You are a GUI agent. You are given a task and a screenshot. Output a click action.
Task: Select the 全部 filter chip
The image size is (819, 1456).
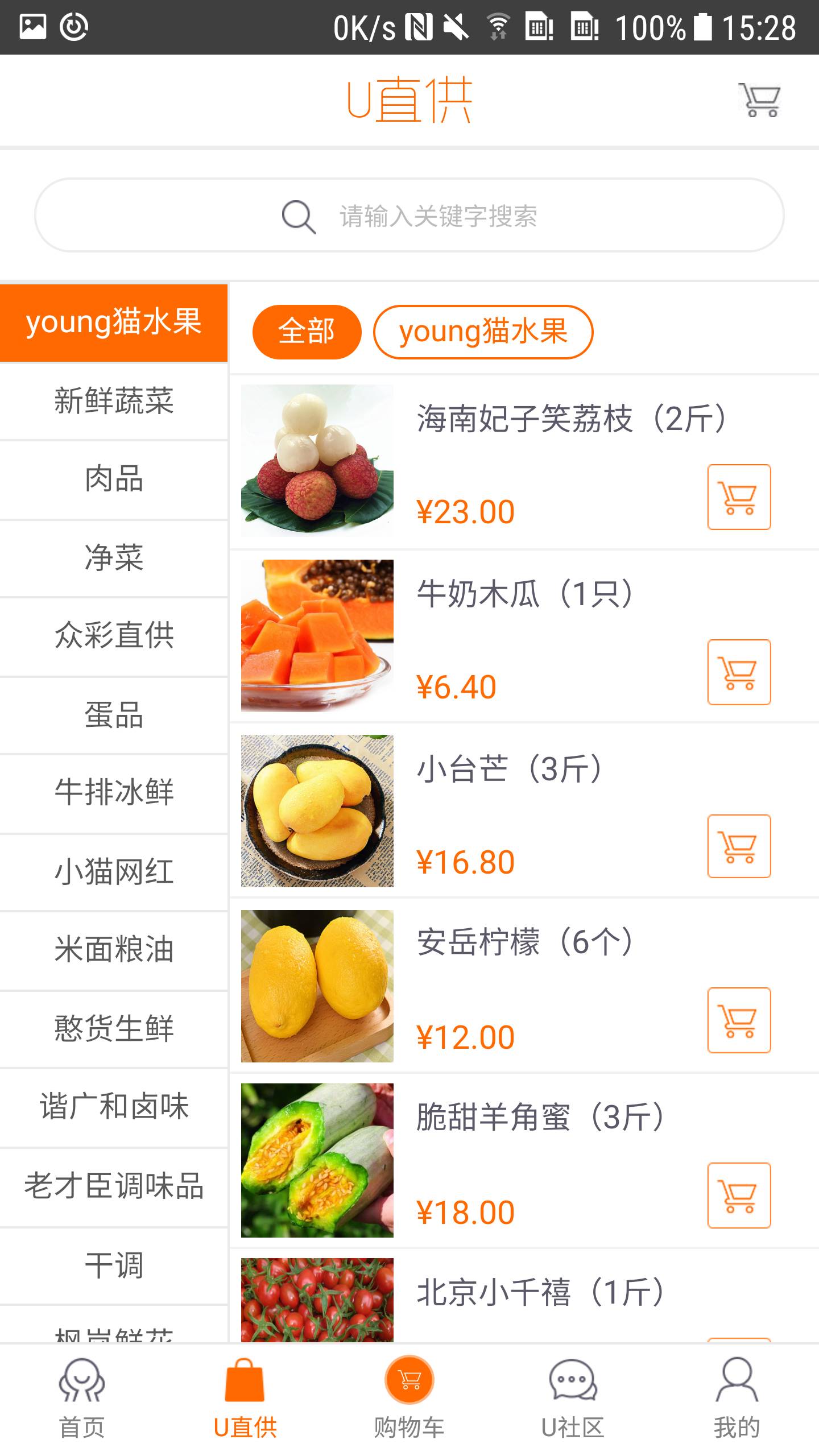[307, 332]
